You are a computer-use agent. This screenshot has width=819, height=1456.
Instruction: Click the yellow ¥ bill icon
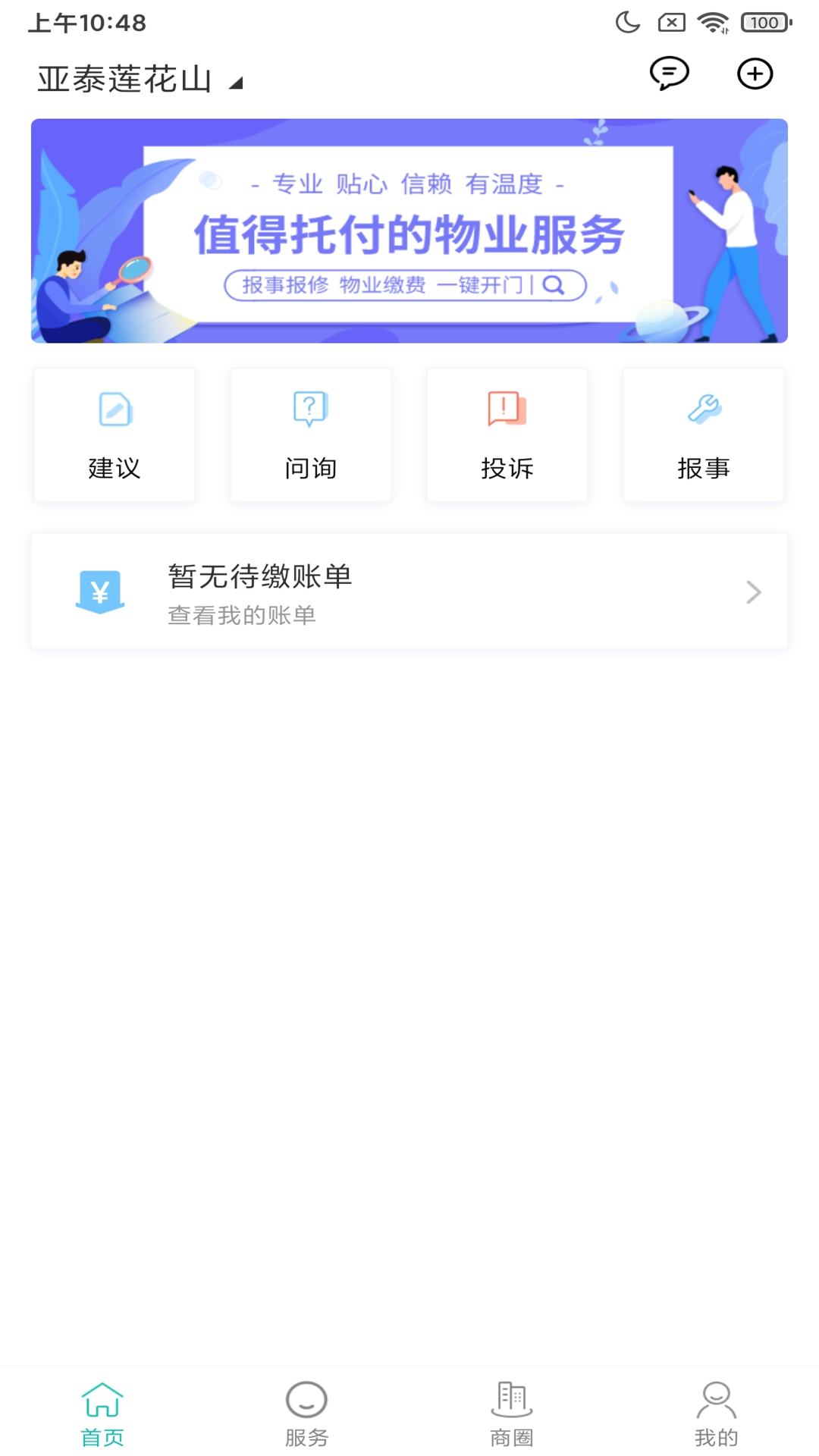100,592
